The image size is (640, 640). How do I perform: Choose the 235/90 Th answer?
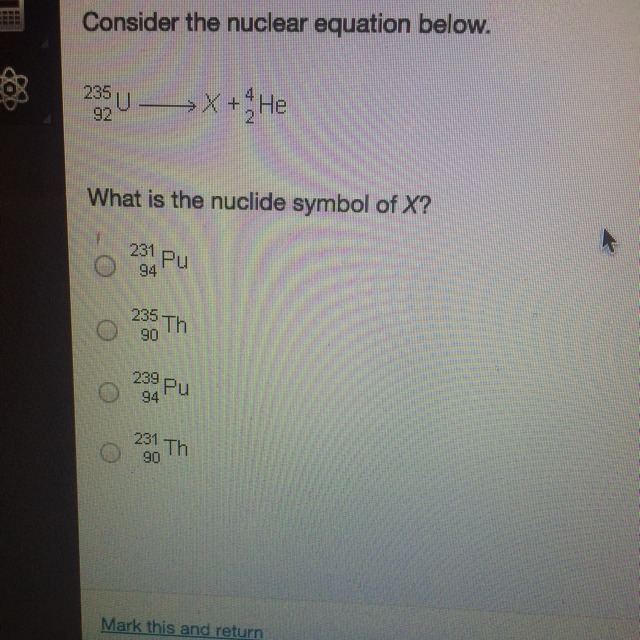tap(104, 329)
